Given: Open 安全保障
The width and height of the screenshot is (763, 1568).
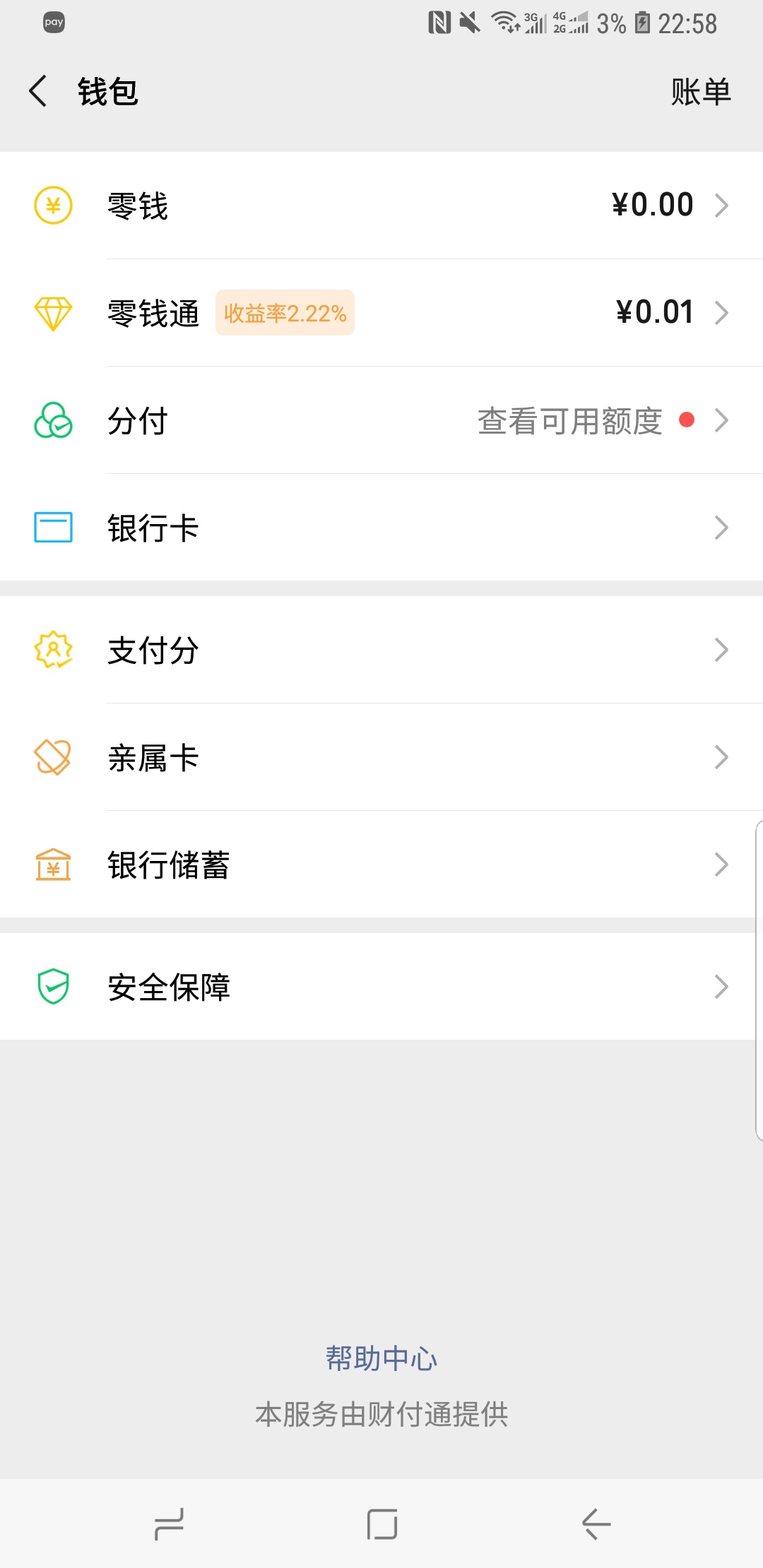Looking at the screenshot, I should pos(381,987).
